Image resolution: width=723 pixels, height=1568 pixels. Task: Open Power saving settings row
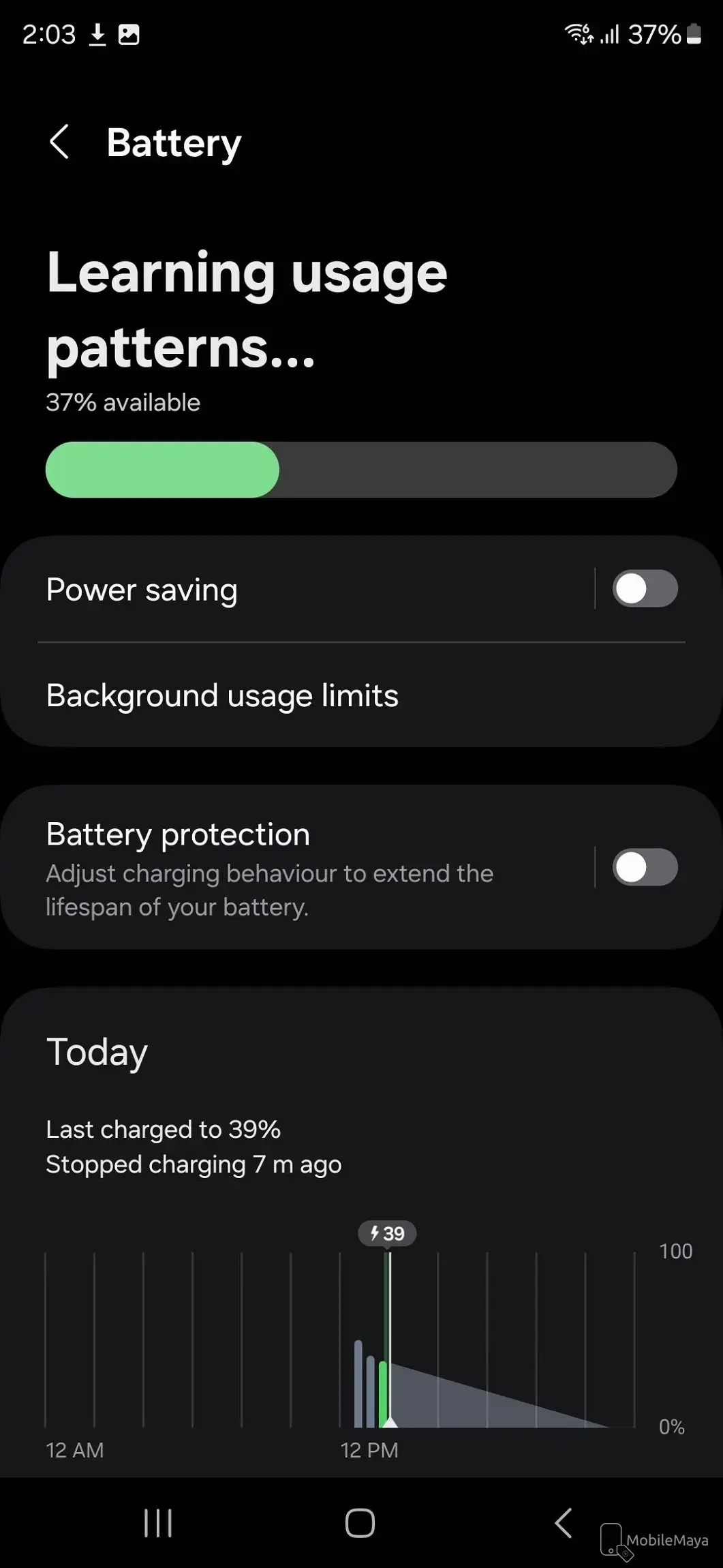(x=273, y=590)
